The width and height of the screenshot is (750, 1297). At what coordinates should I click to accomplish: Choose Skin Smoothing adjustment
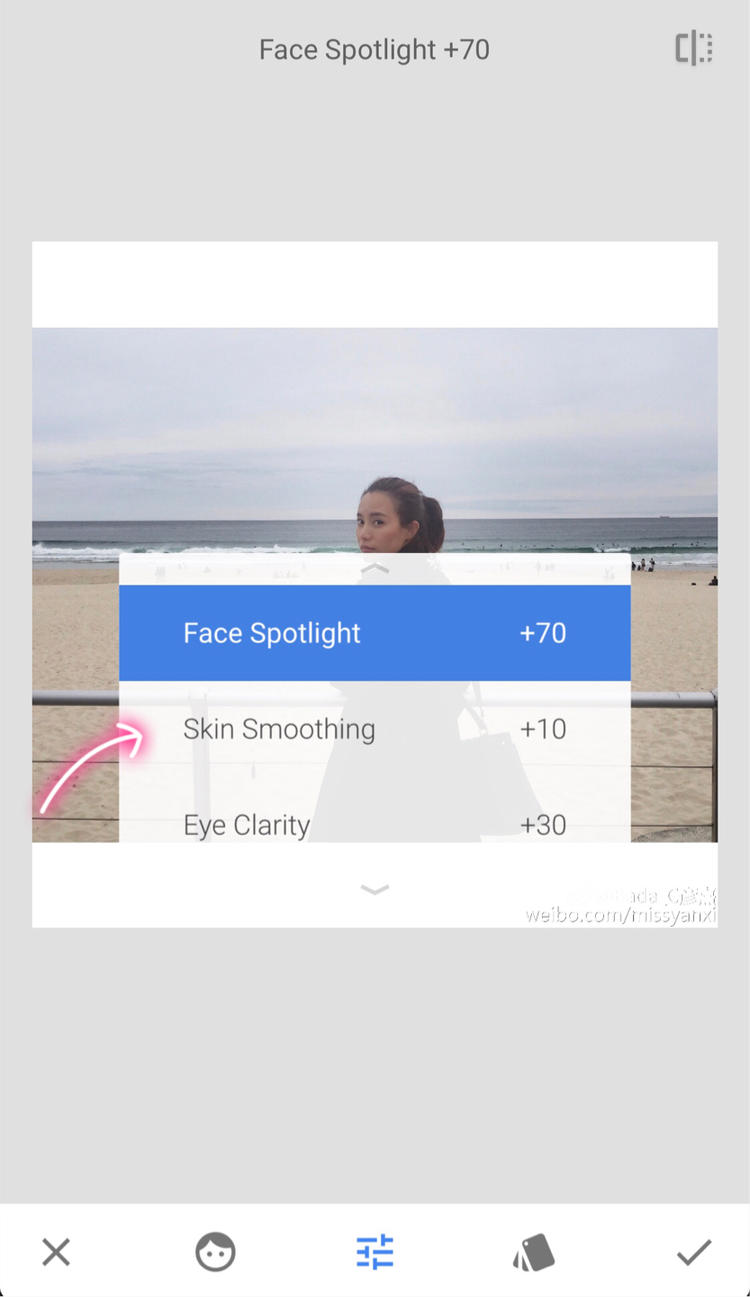[375, 729]
